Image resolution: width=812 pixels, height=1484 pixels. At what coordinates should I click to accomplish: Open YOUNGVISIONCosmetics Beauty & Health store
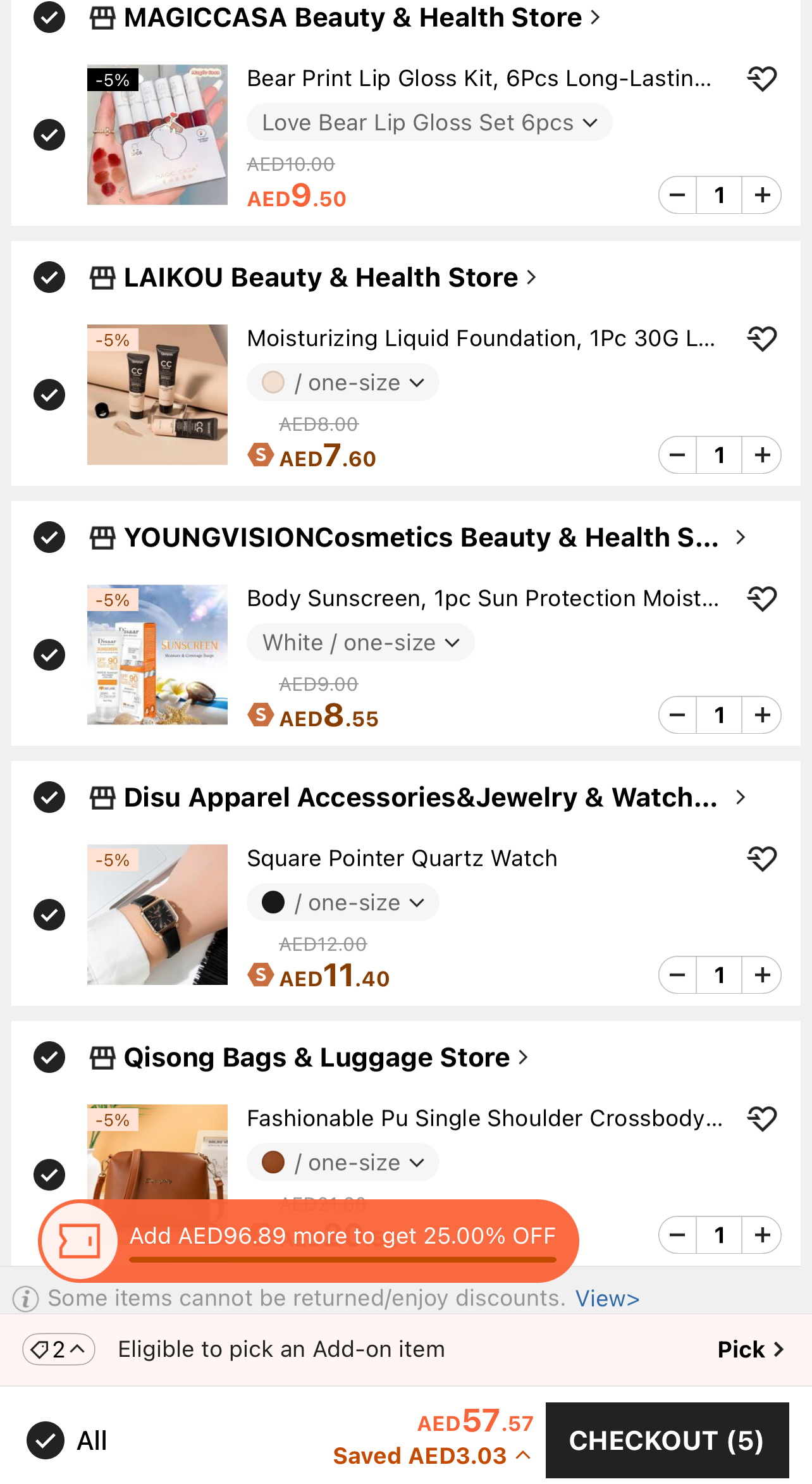(x=417, y=538)
